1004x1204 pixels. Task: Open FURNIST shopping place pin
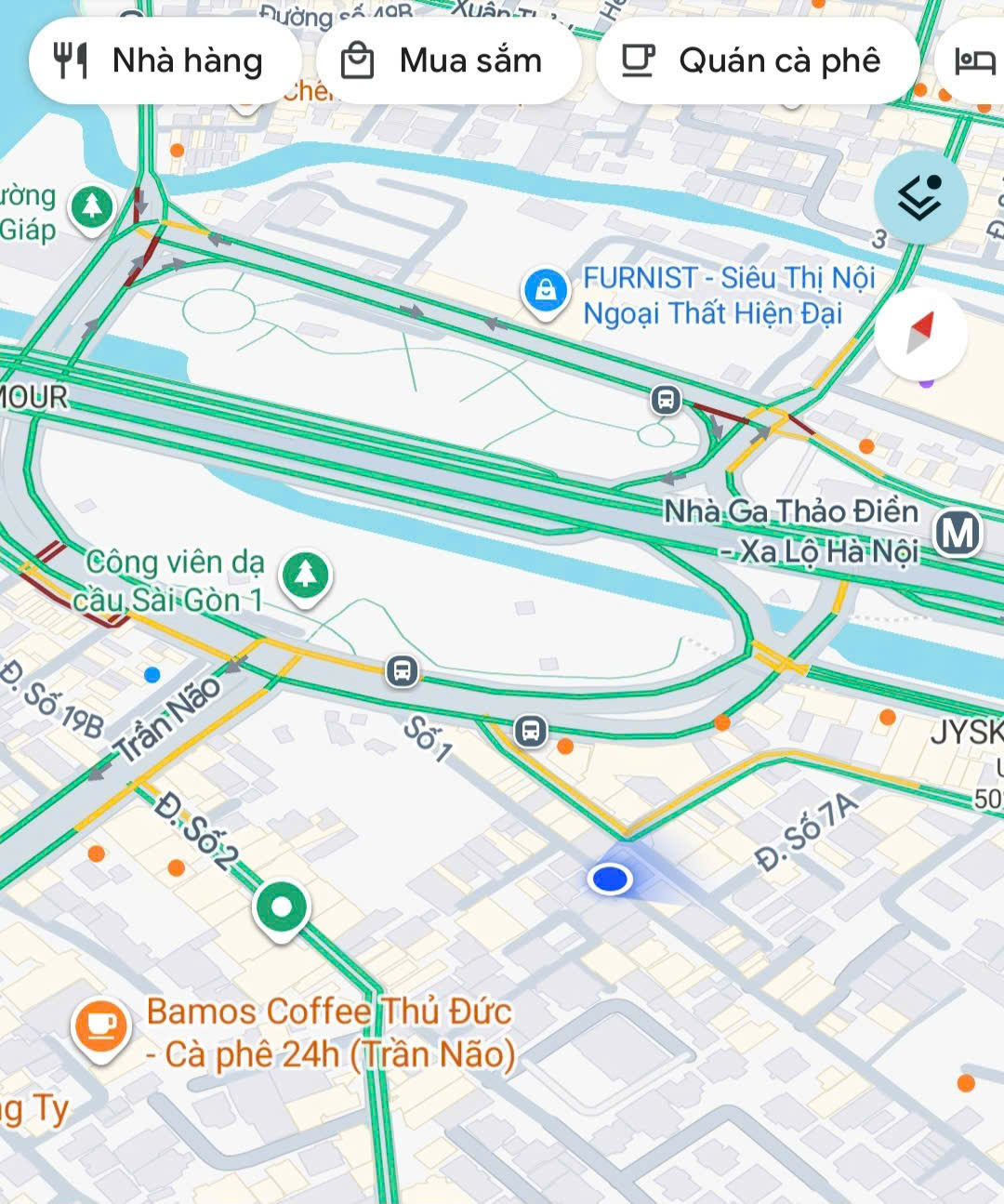pyautogui.click(x=546, y=290)
